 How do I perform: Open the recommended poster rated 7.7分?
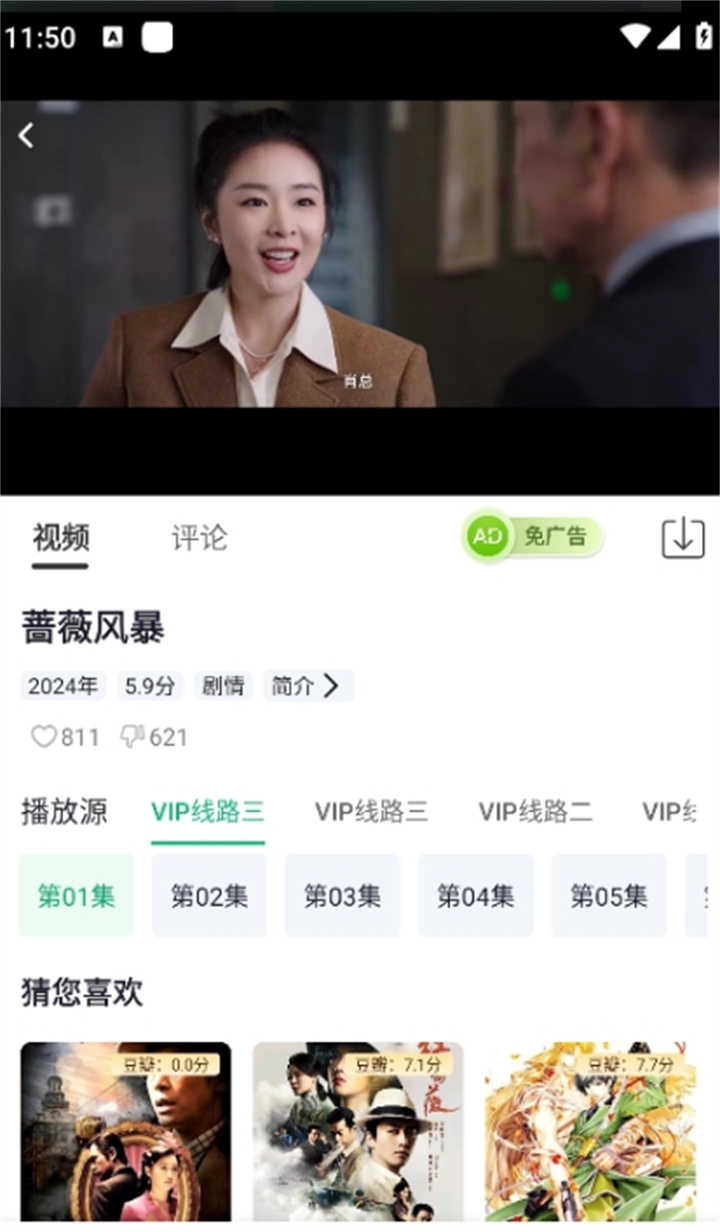[590, 1135]
